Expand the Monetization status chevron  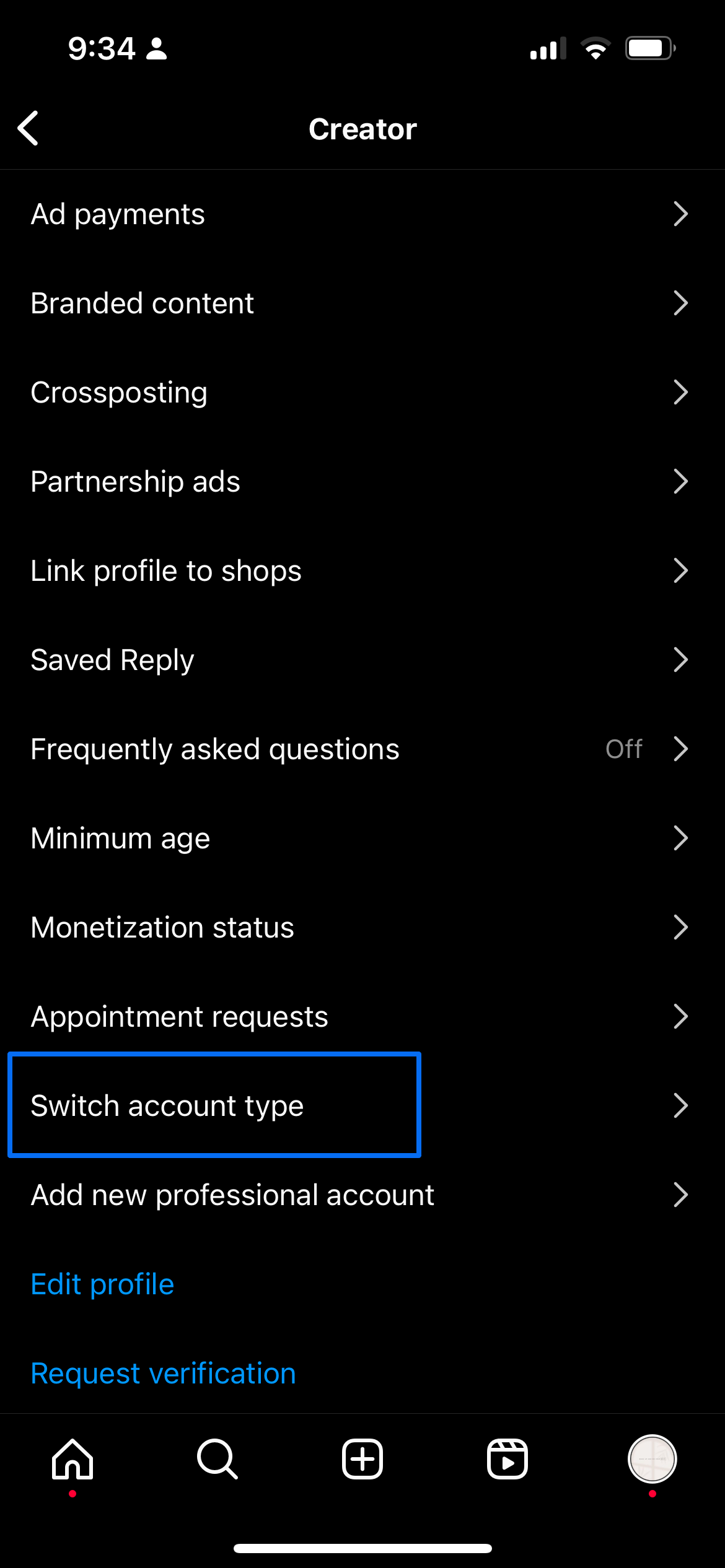(x=680, y=927)
